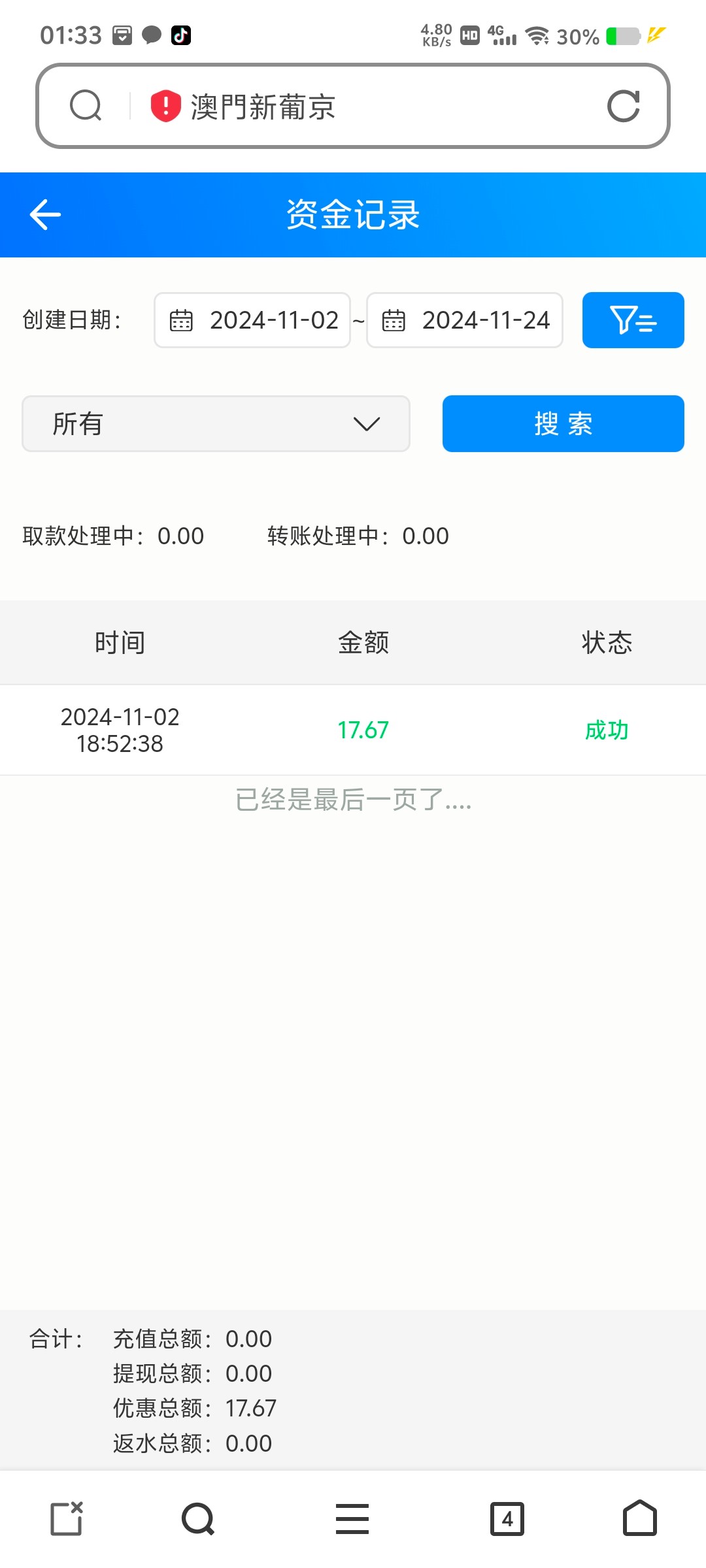Go back from the 资金记录 page
This screenshot has width=706, height=1568.
(45, 214)
